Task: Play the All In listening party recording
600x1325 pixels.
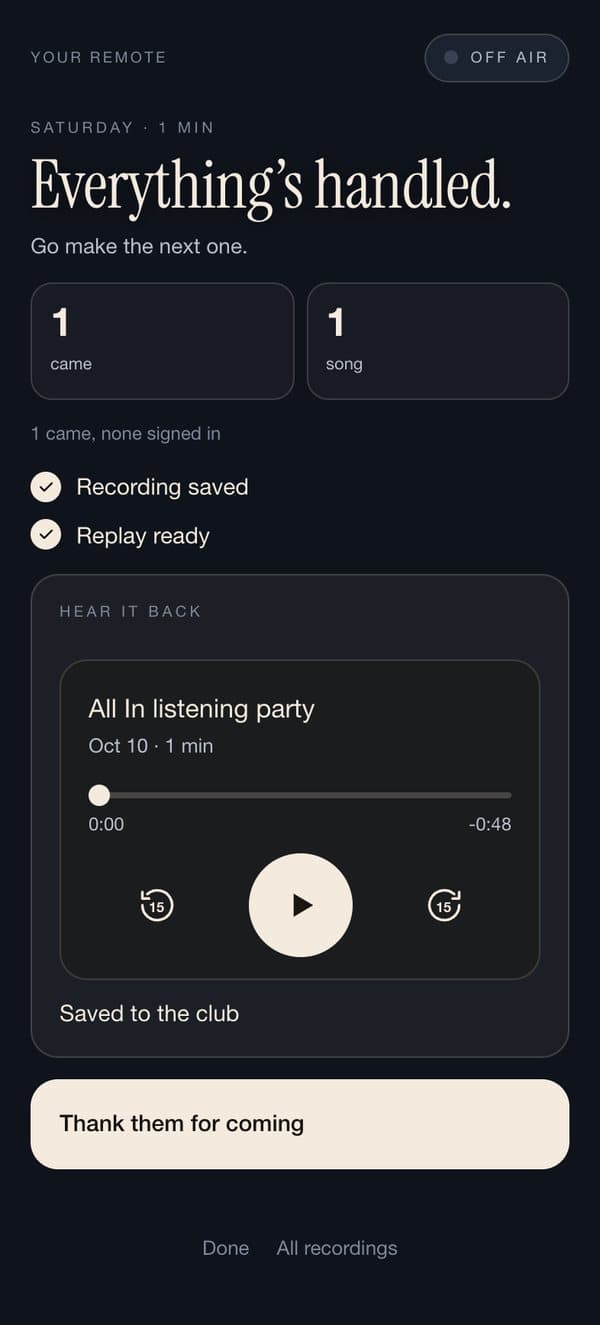Action: [x=301, y=905]
